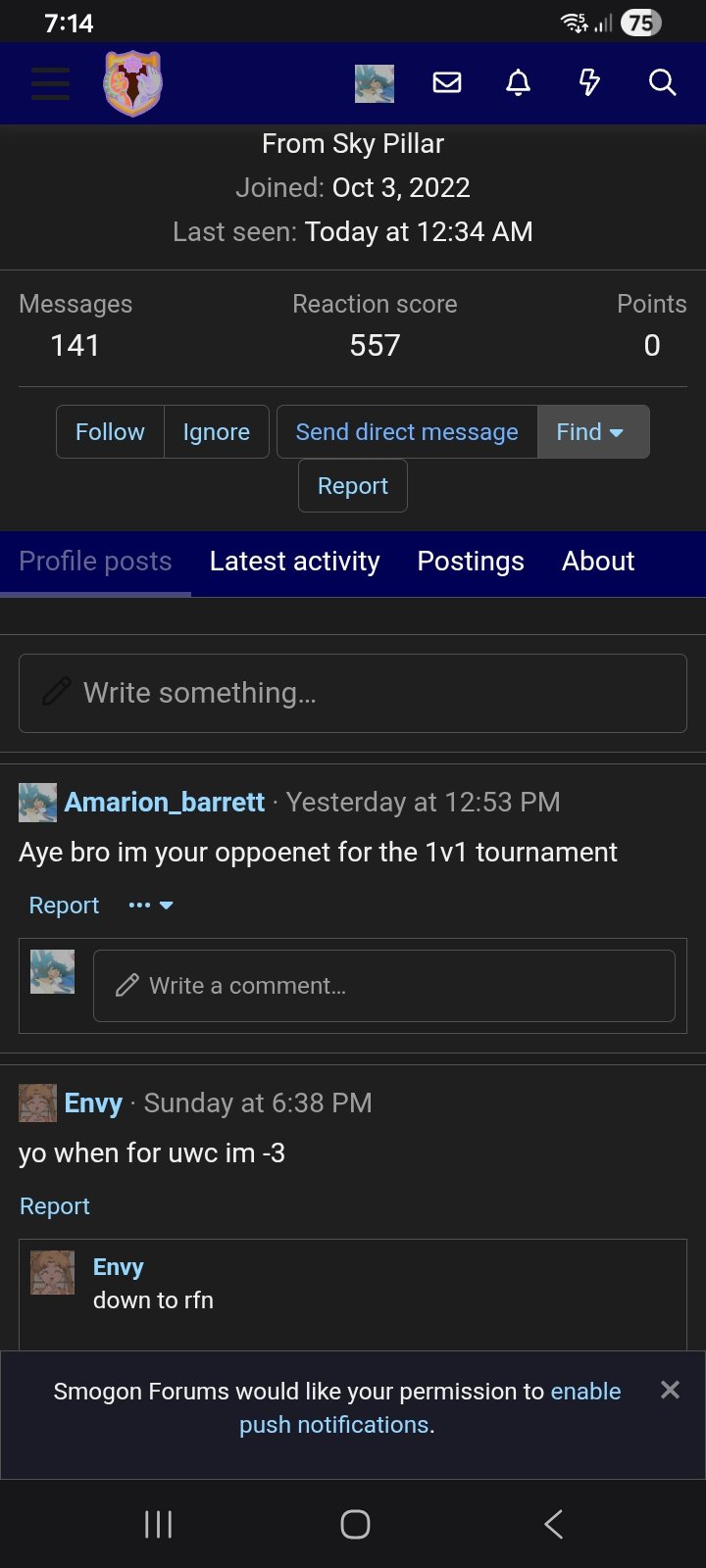Open your account avatar in header
Screen dimensions: 706x1568
(375, 83)
